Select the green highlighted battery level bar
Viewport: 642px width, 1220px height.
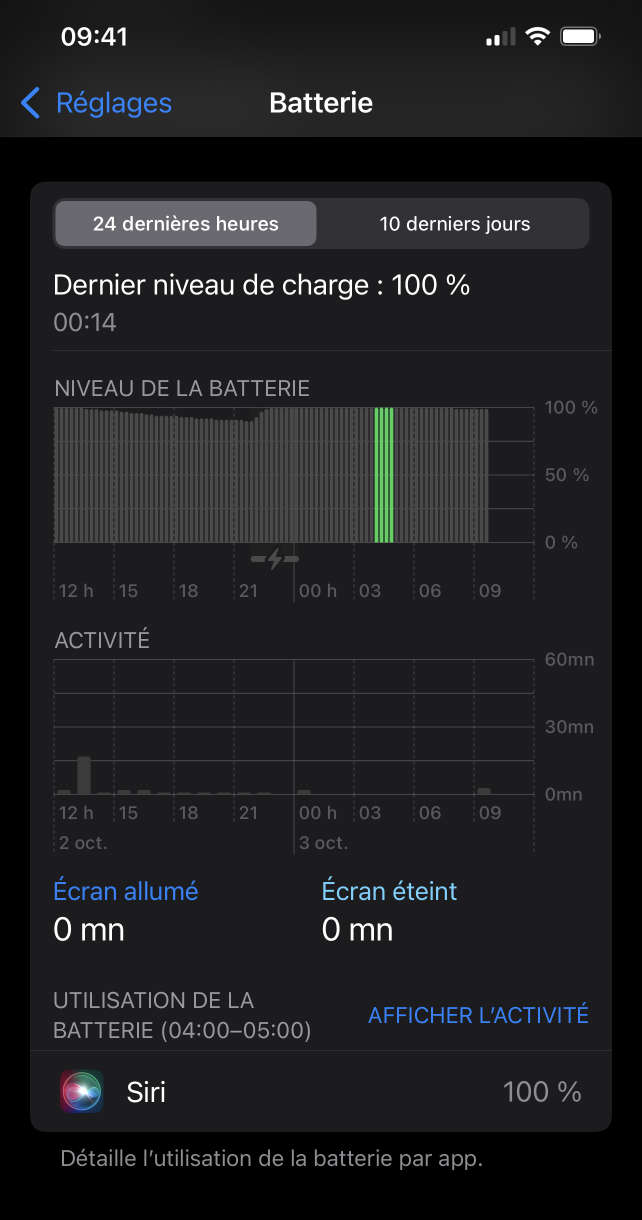coord(384,475)
